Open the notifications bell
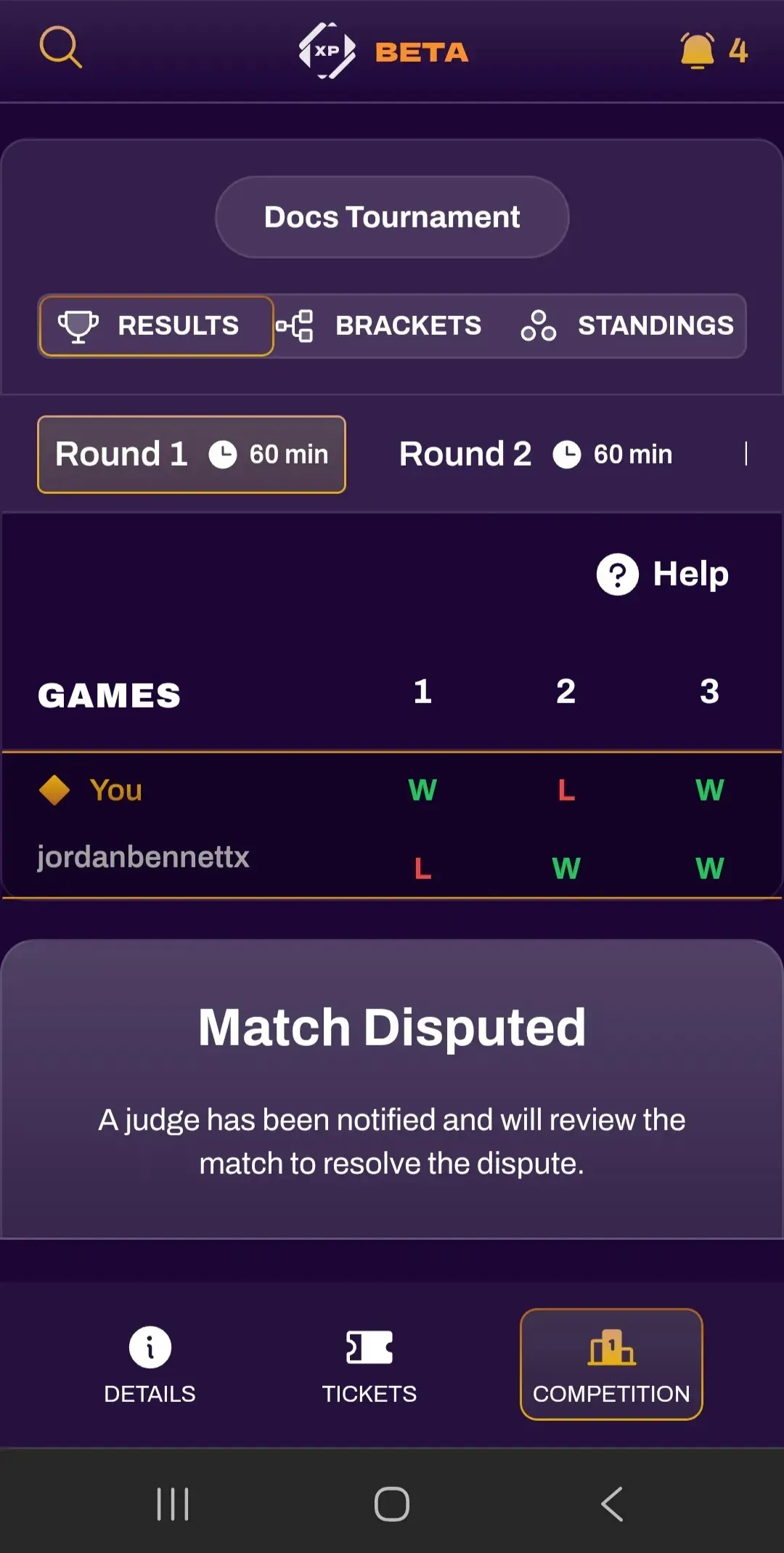The image size is (784, 1553). click(x=698, y=51)
